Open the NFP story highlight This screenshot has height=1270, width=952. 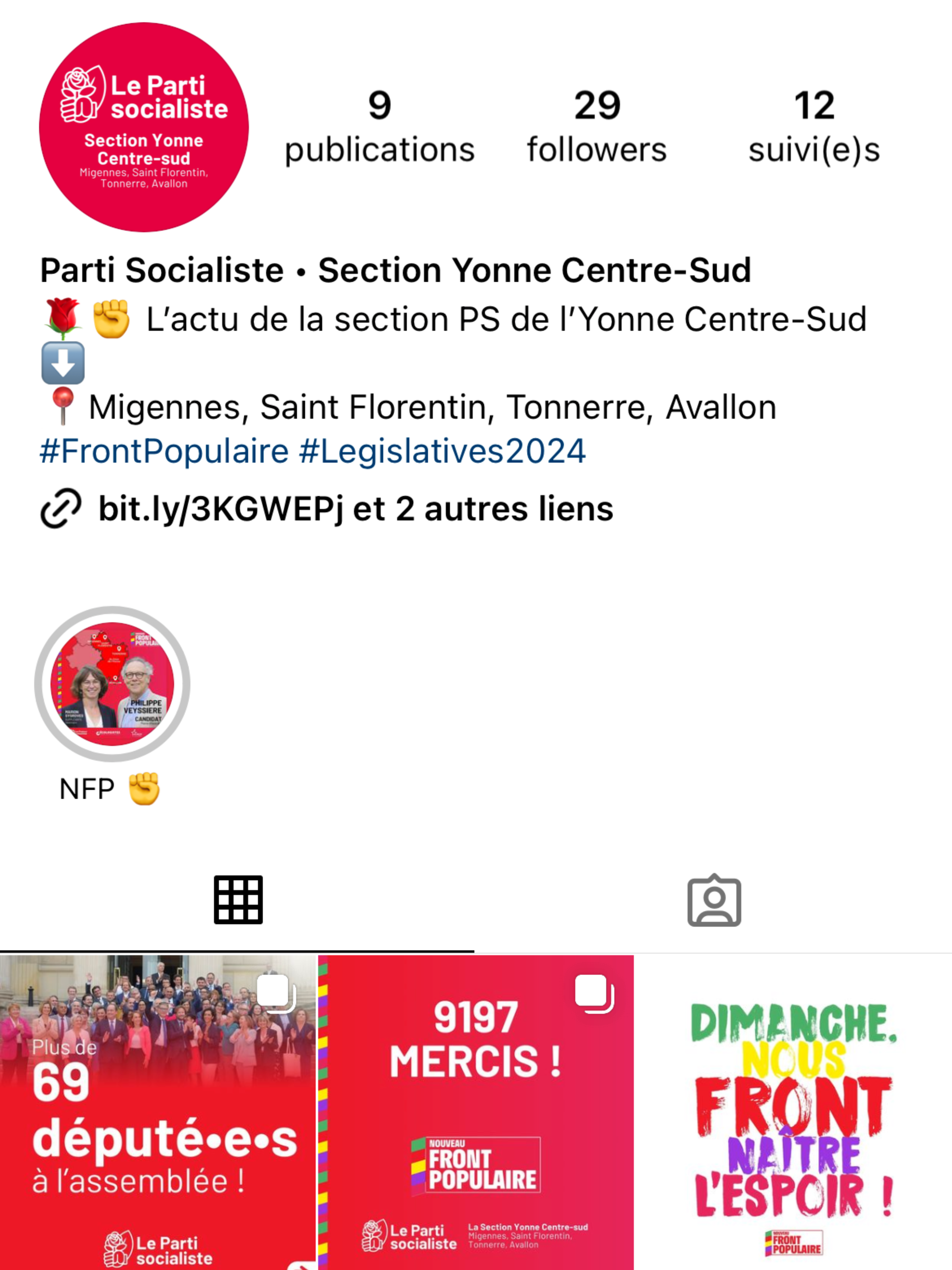(x=112, y=684)
